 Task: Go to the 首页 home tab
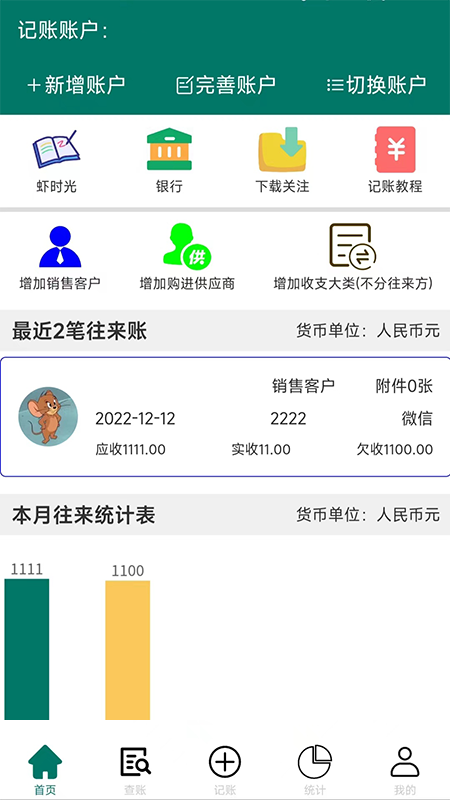pos(45,771)
